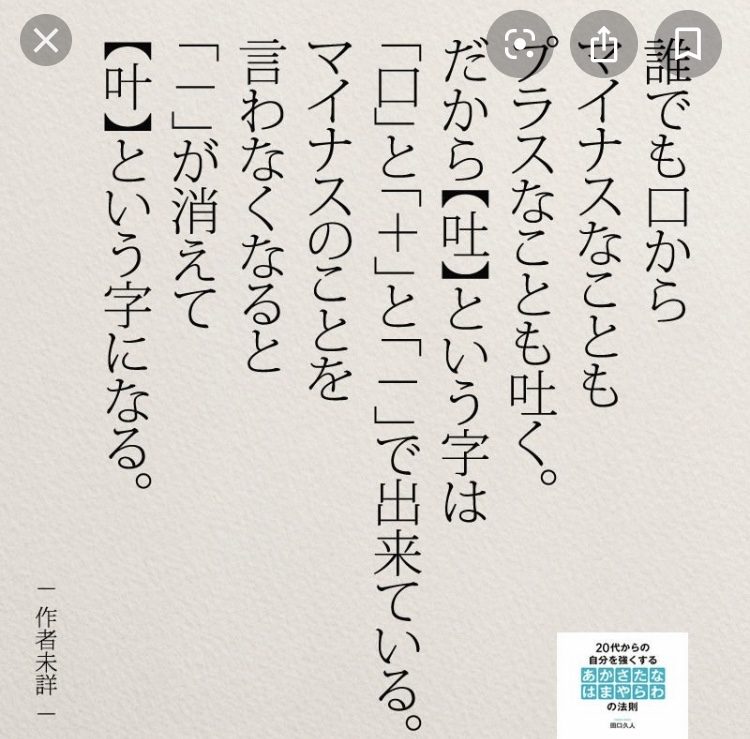Search this image with visual lens

point(521,41)
